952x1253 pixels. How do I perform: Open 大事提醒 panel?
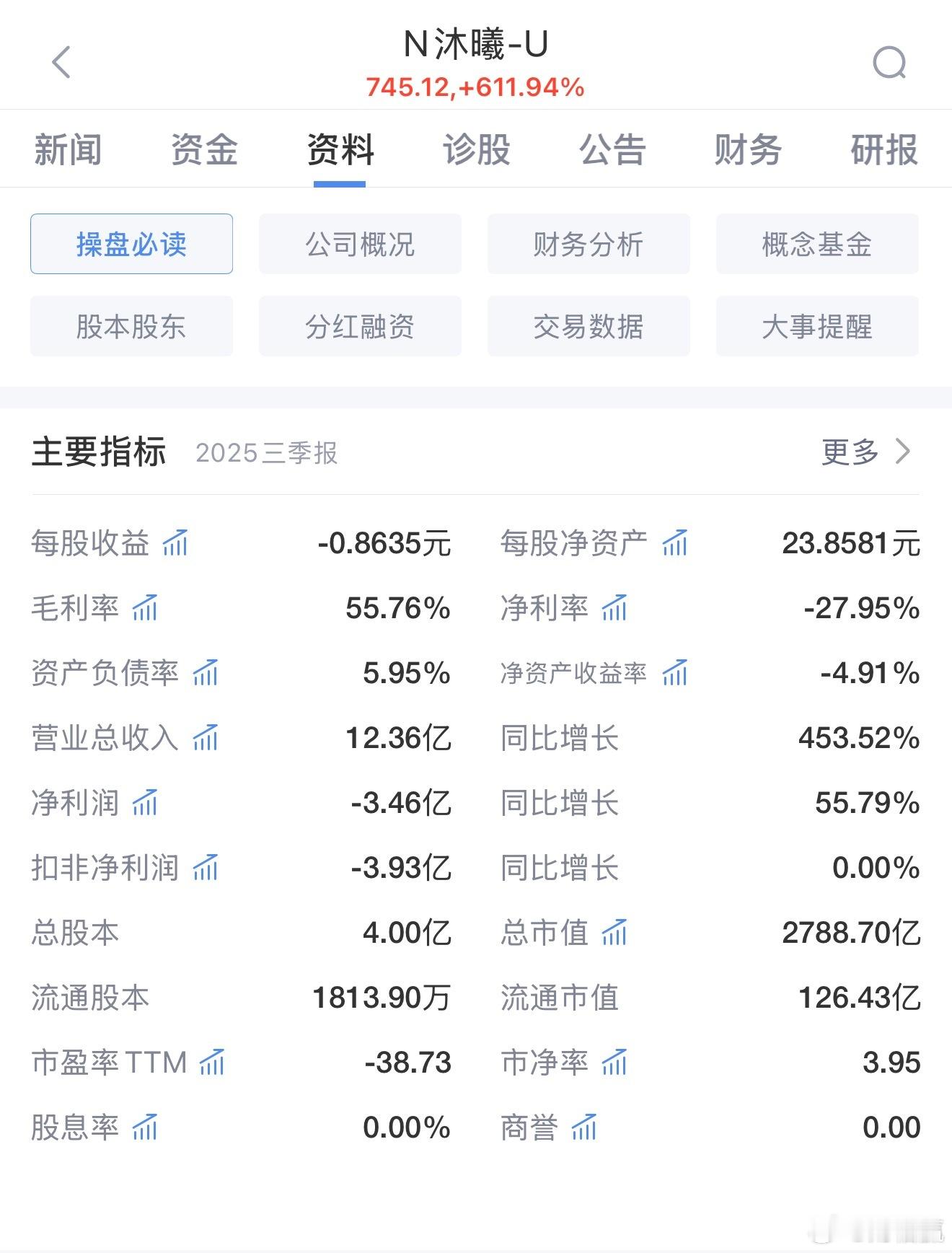[x=816, y=327]
